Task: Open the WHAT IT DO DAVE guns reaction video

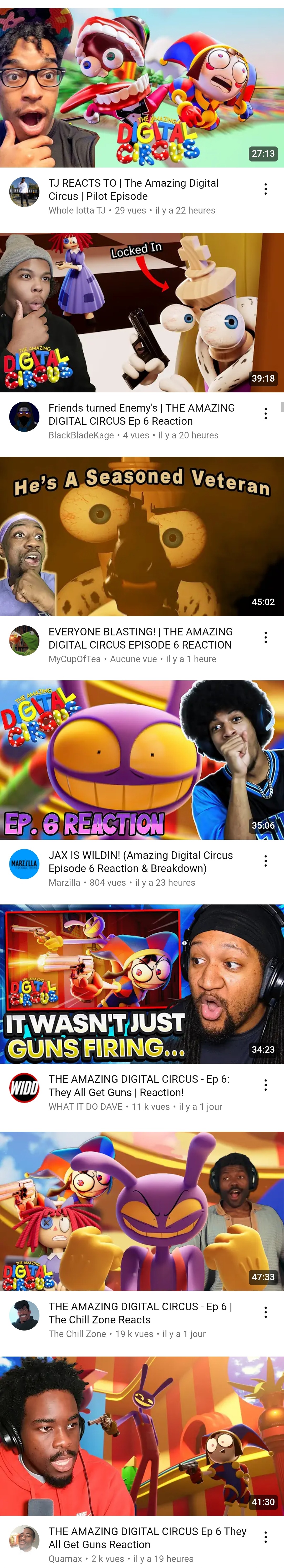Action: point(142,984)
